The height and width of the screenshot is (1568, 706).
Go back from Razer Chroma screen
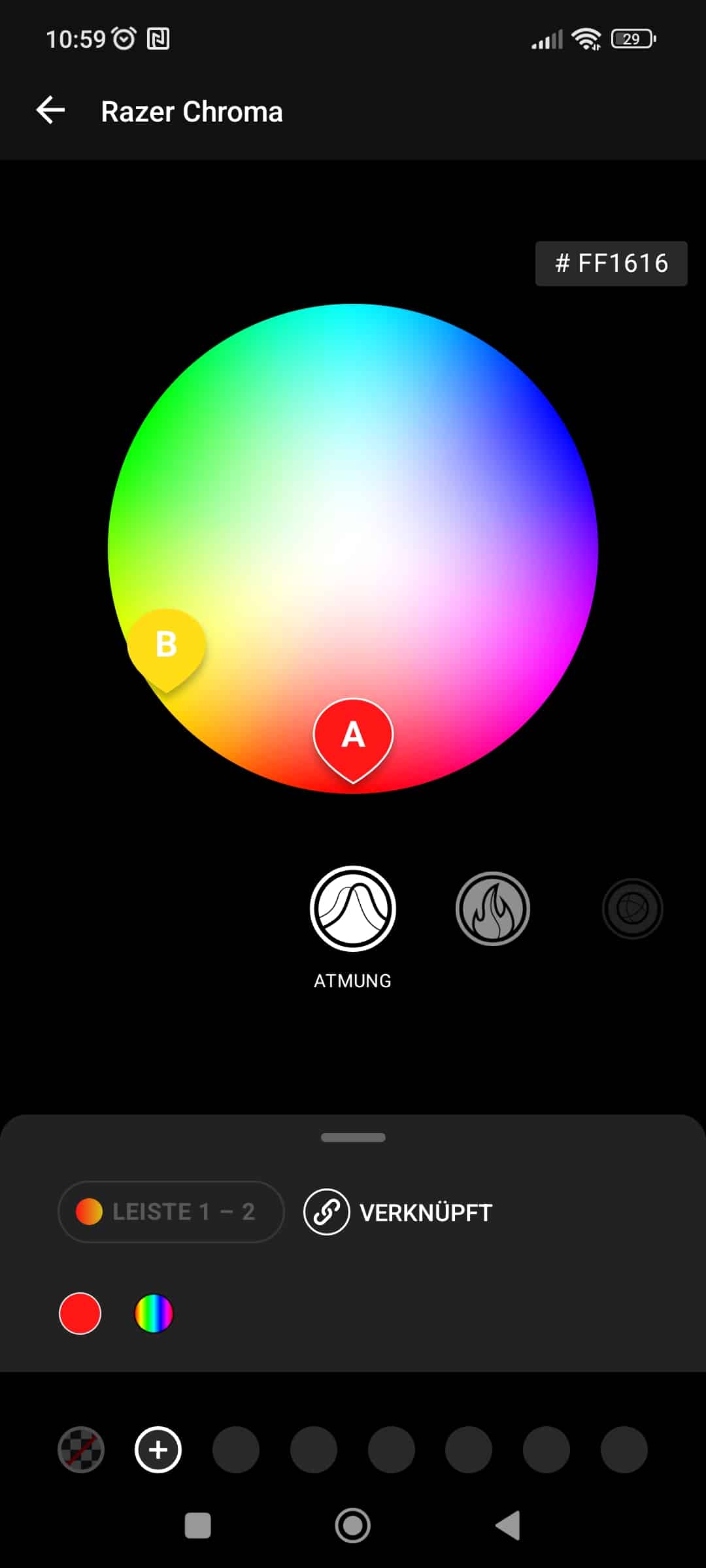50,110
